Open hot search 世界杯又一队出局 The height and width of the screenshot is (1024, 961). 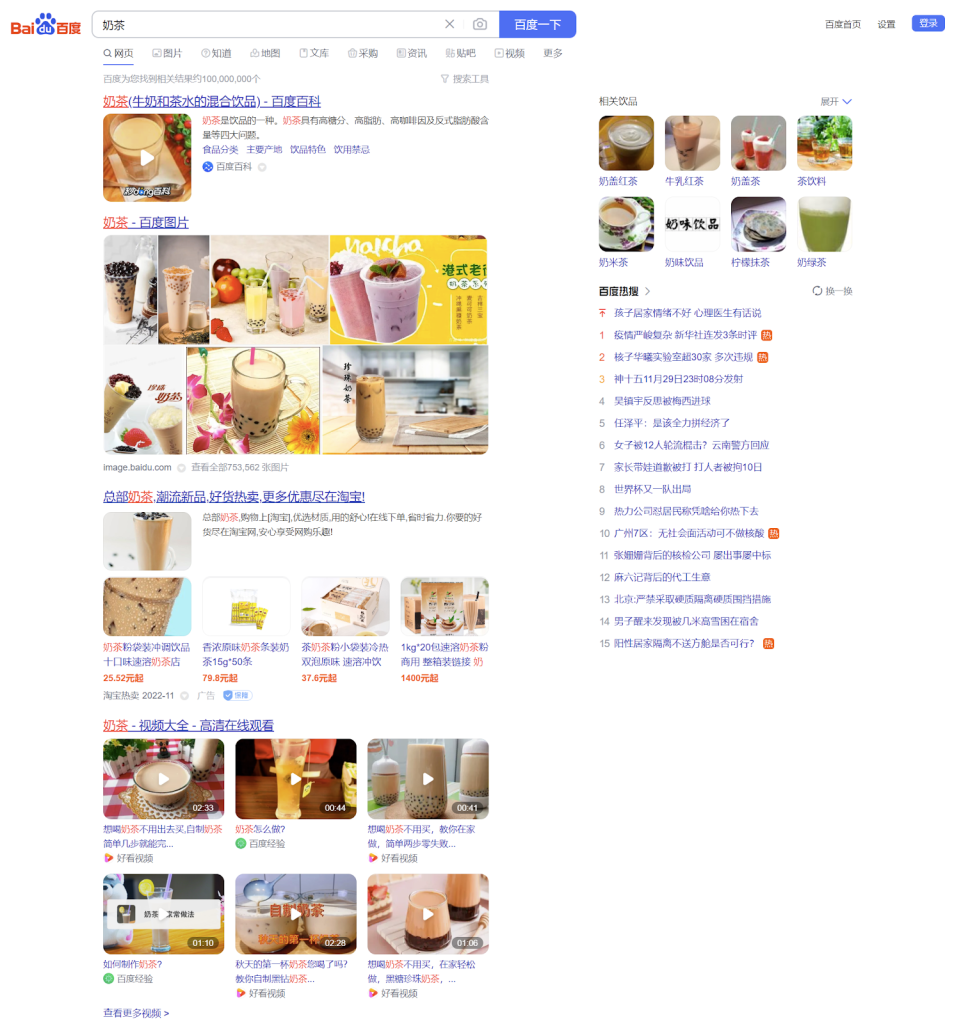click(x=652, y=489)
